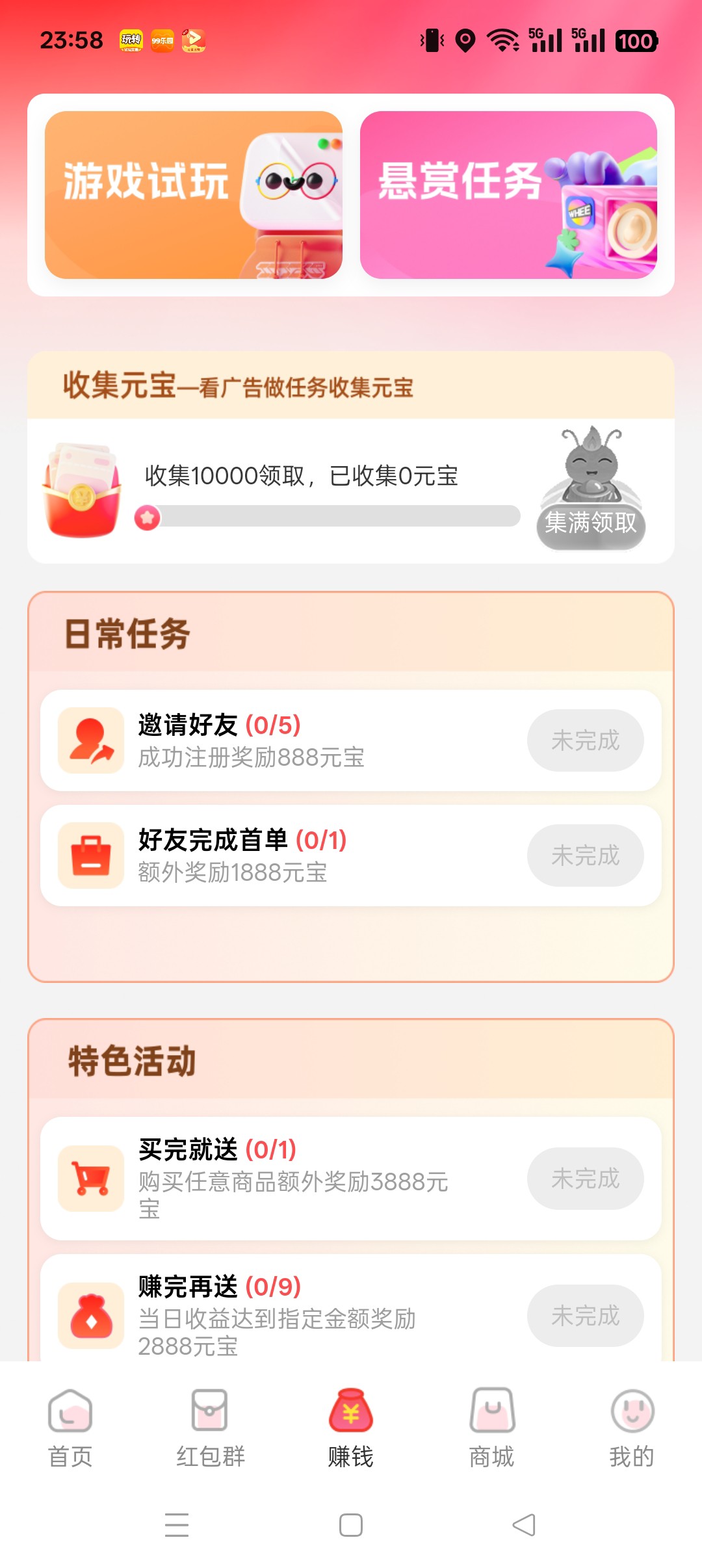
Task: Tap the 未完成 status for 好友完成首单 task
Action: [x=584, y=855]
